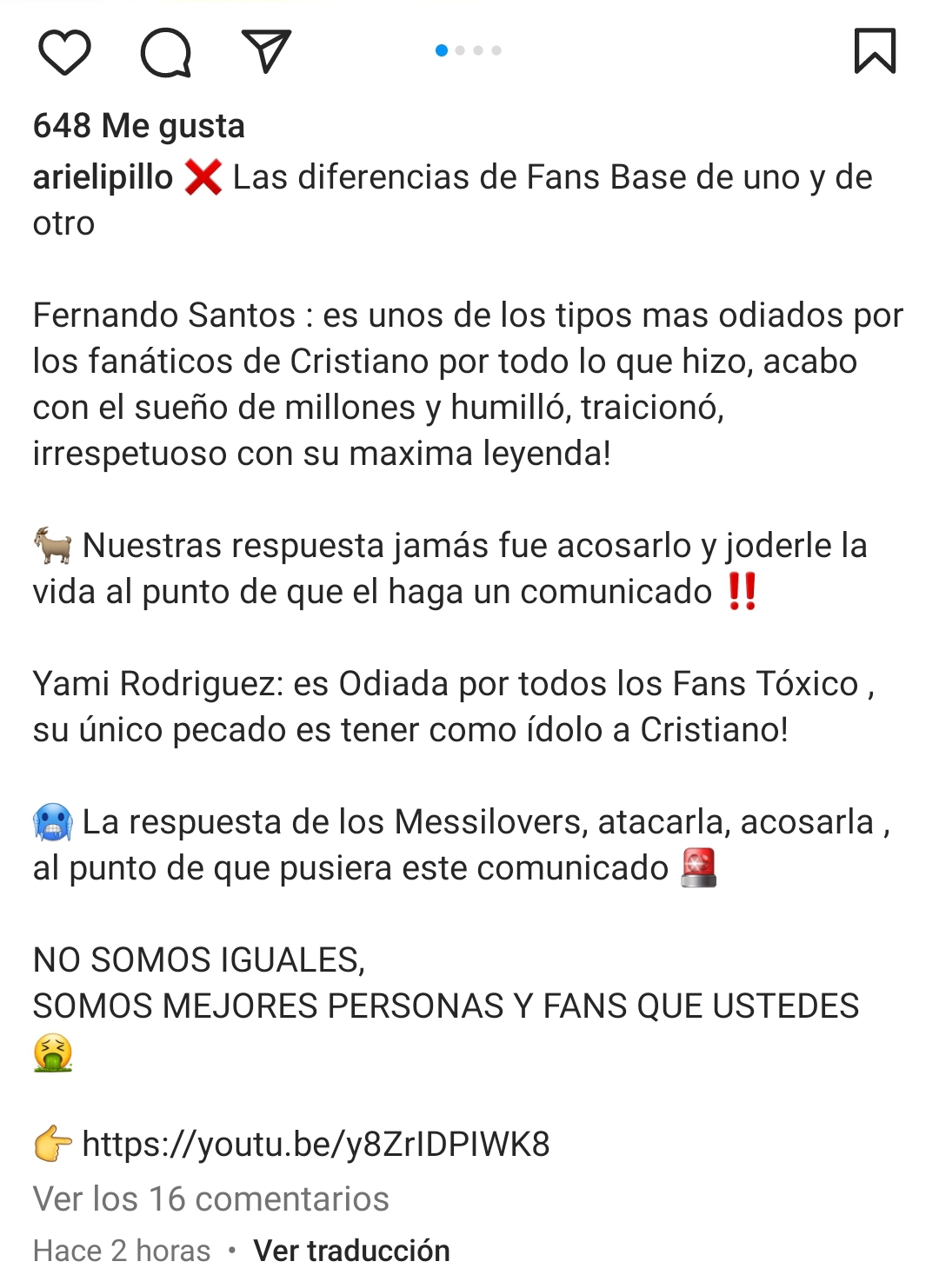Like the post with the heart icon
Screen dimensions: 939x1288
[x=65, y=52]
